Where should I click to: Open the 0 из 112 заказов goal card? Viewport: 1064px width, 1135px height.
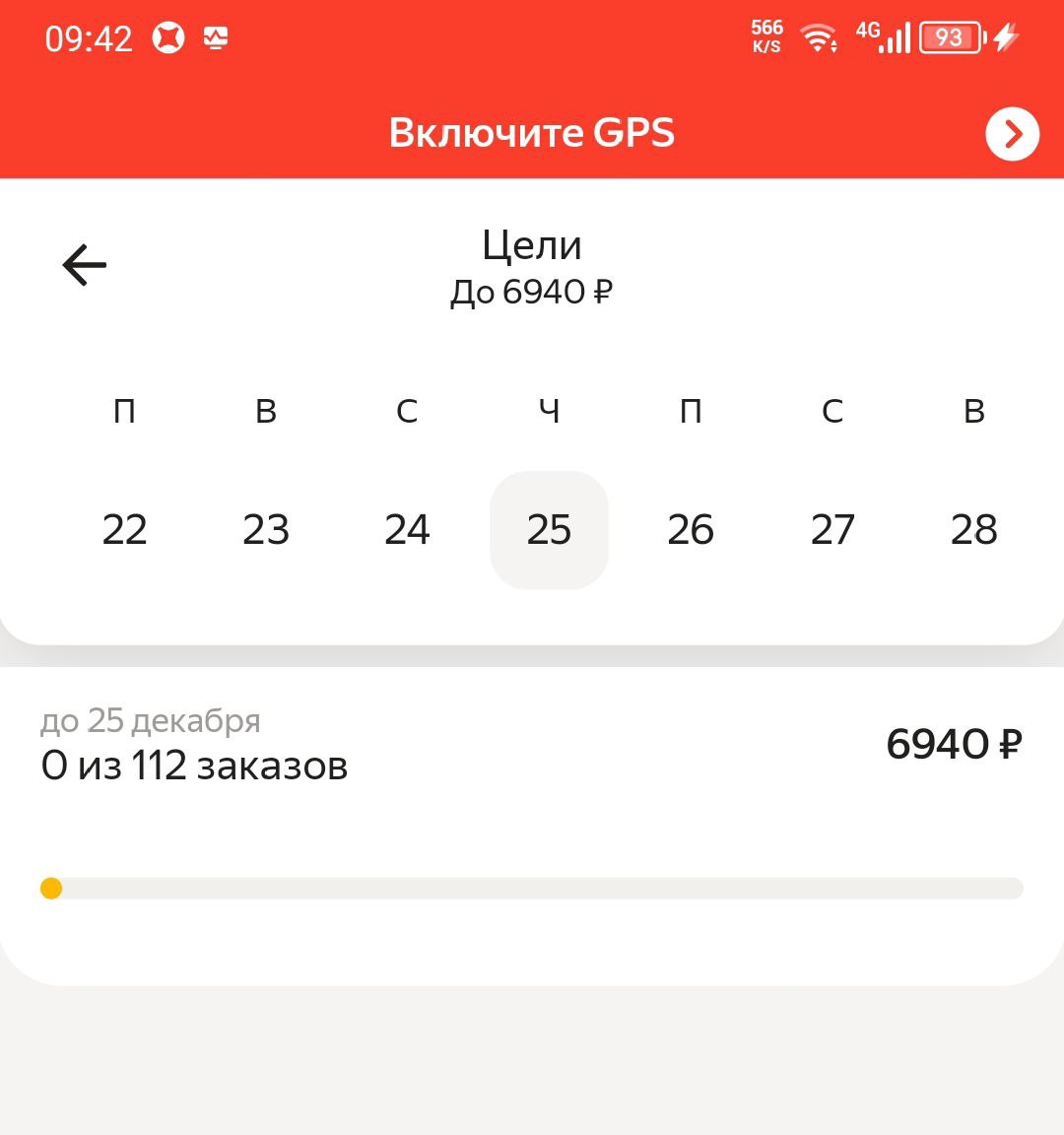[532, 808]
